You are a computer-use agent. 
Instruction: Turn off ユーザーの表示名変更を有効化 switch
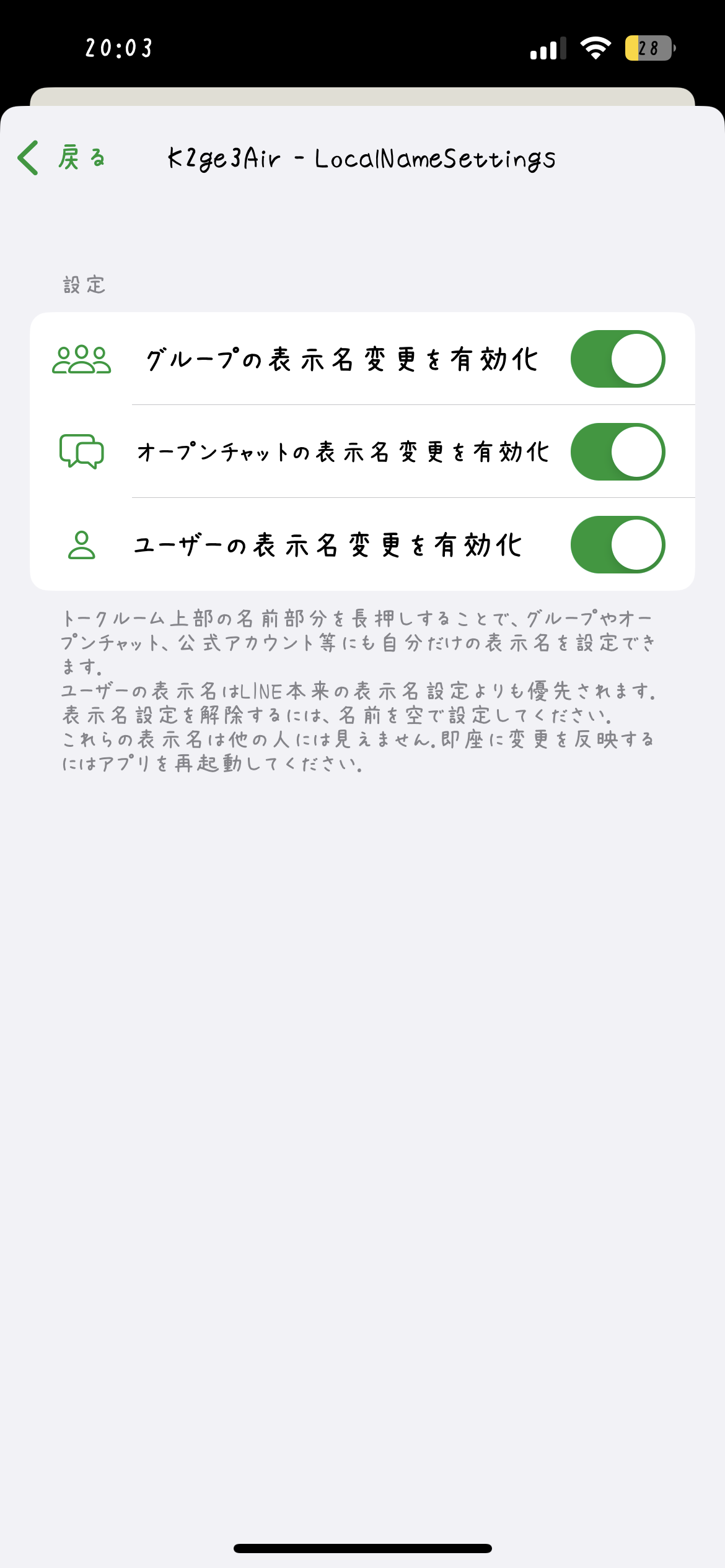(x=617, y=545)
